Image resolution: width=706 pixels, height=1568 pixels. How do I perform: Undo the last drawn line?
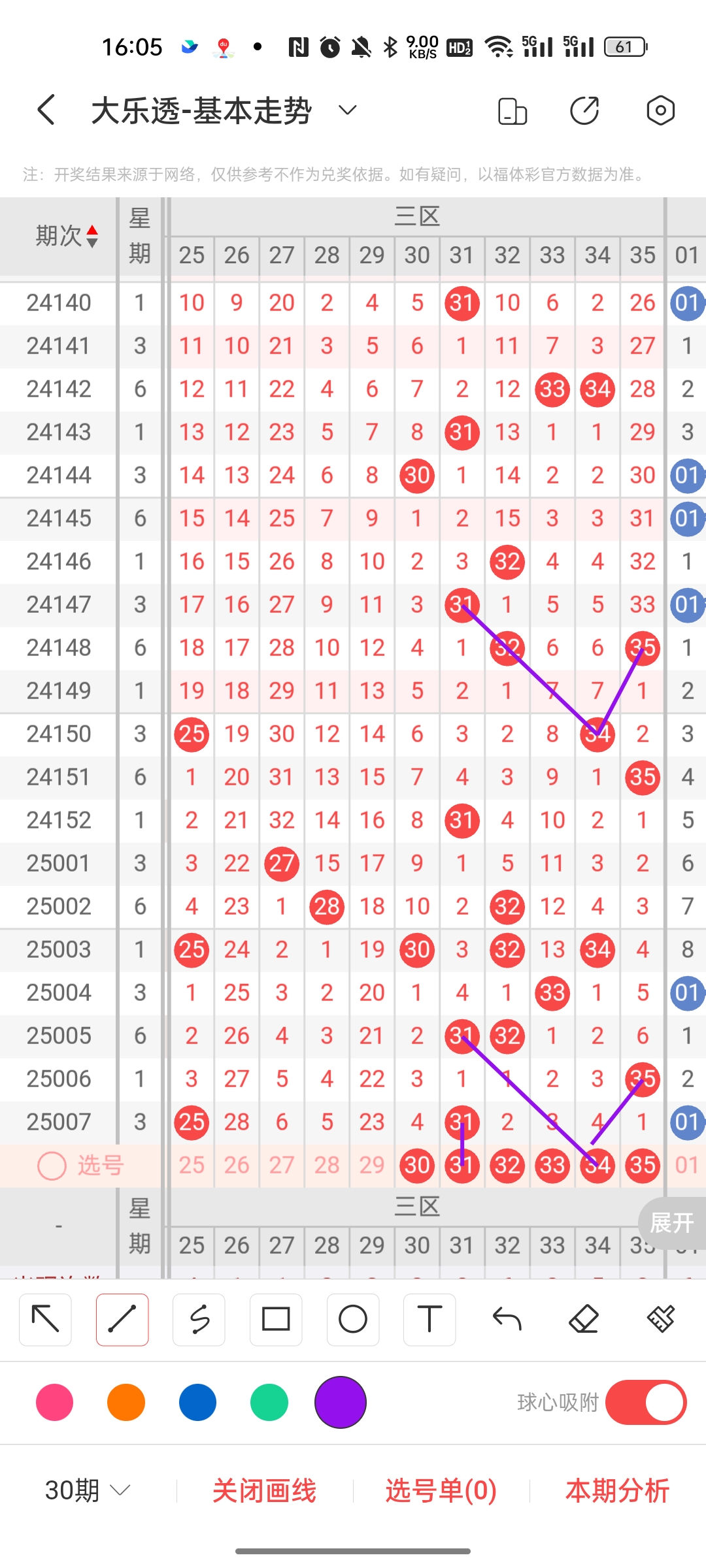[507, 1318]
